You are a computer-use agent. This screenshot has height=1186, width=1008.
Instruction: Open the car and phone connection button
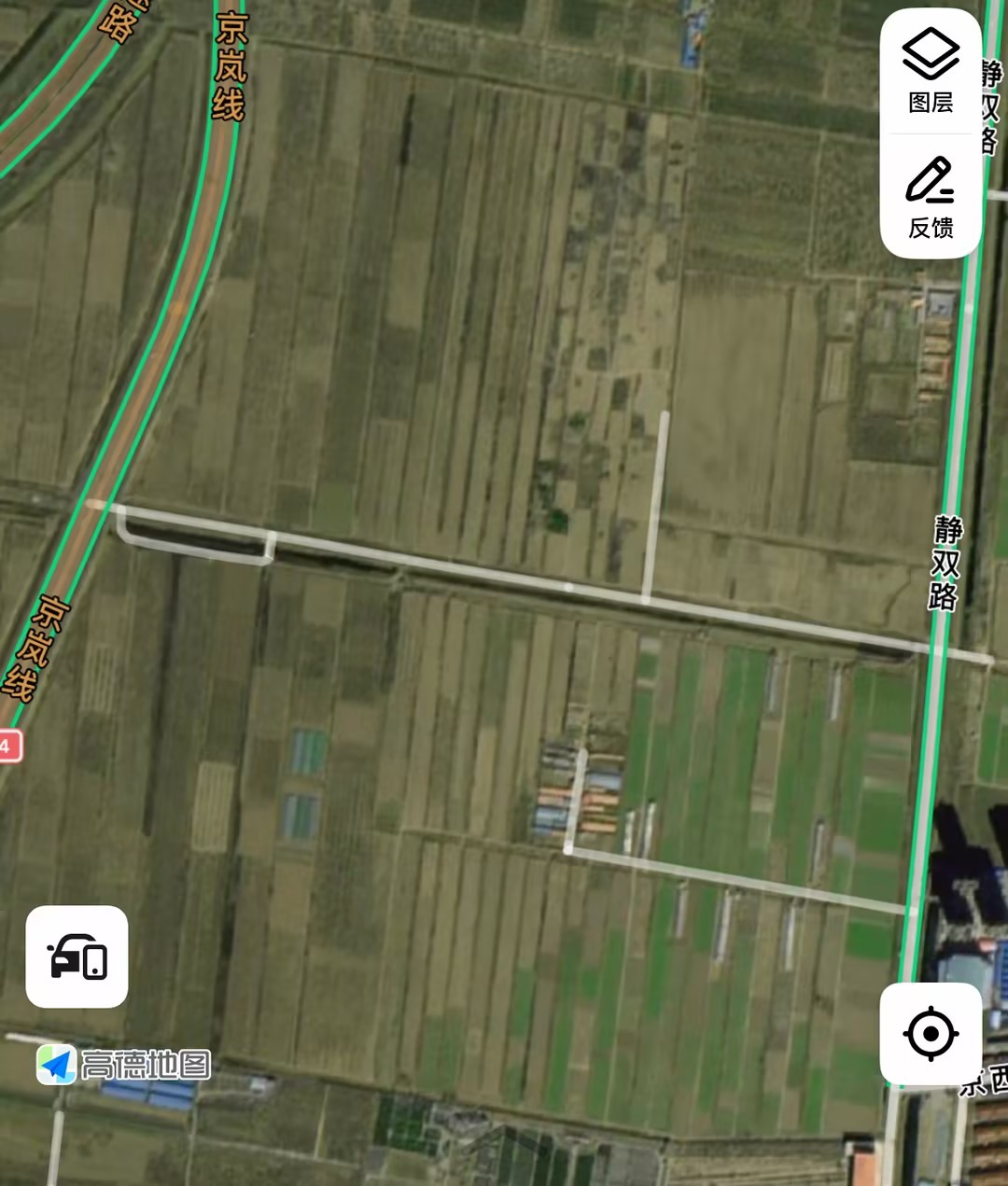point(77,956)
